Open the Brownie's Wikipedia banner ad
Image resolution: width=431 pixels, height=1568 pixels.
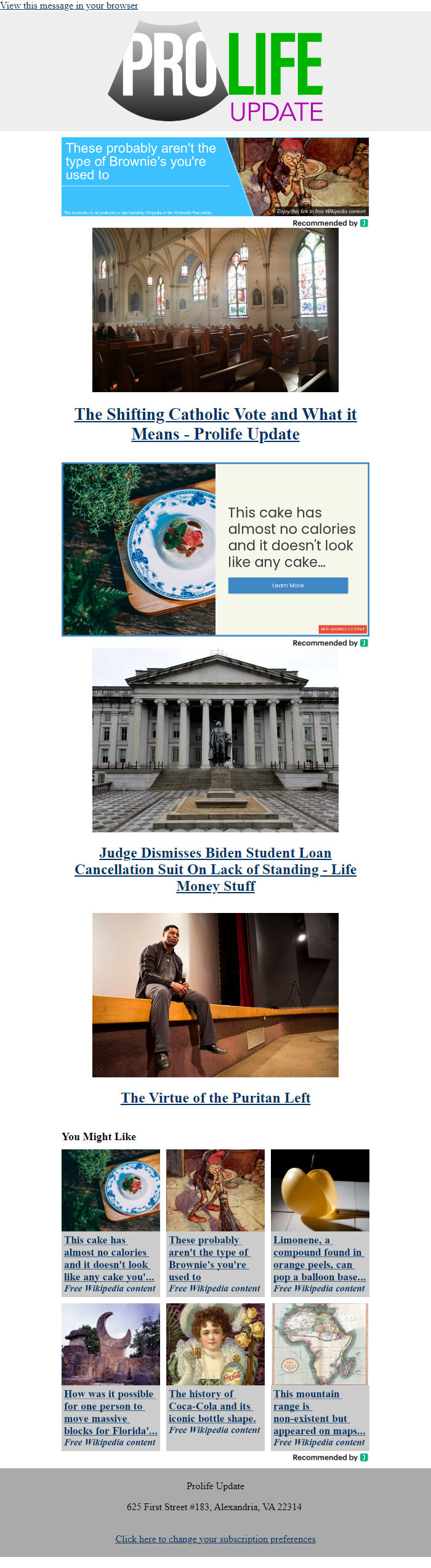[x=215, y=177]
